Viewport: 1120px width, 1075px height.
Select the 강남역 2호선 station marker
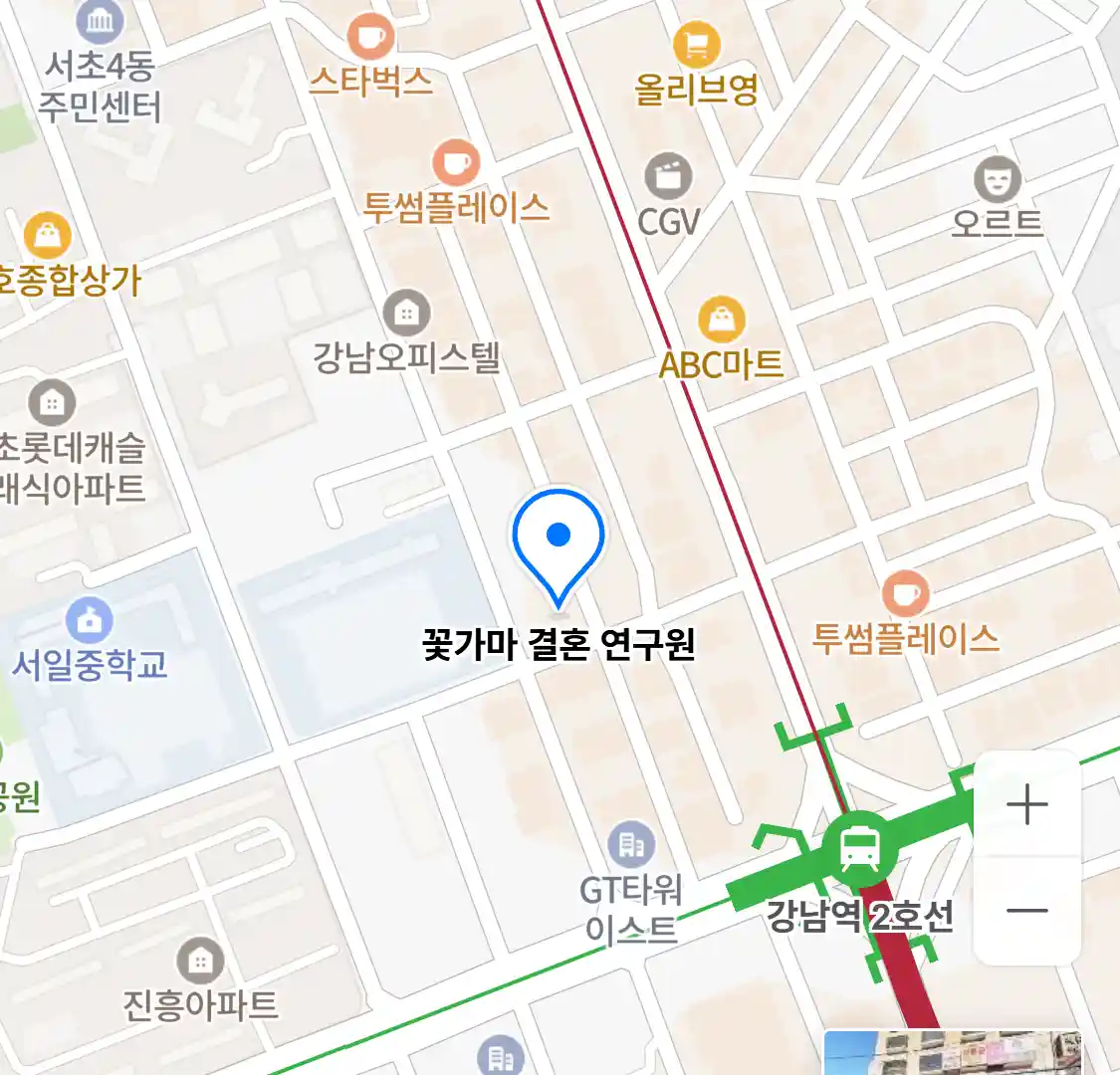[859, 849]
